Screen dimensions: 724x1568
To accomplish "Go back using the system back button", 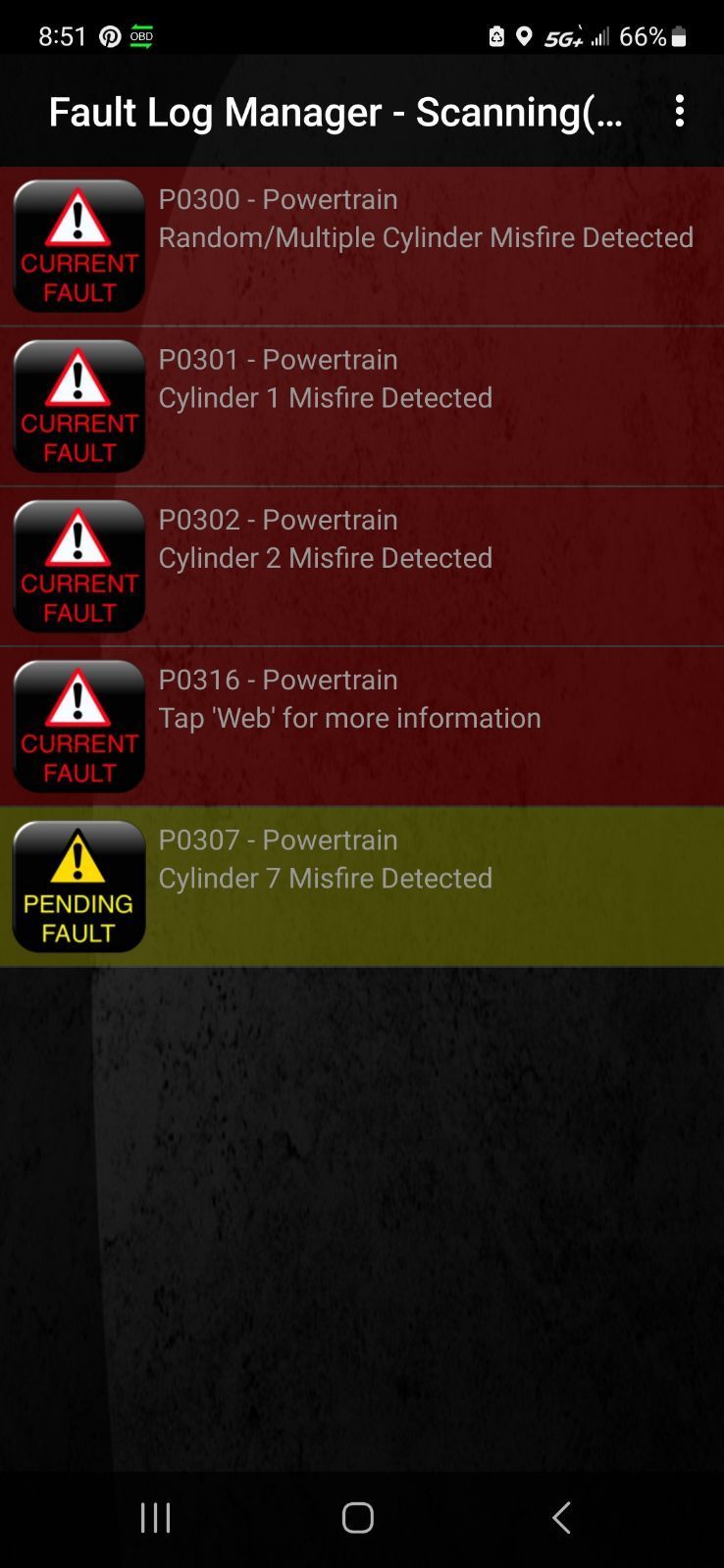I will [561, 1517].
